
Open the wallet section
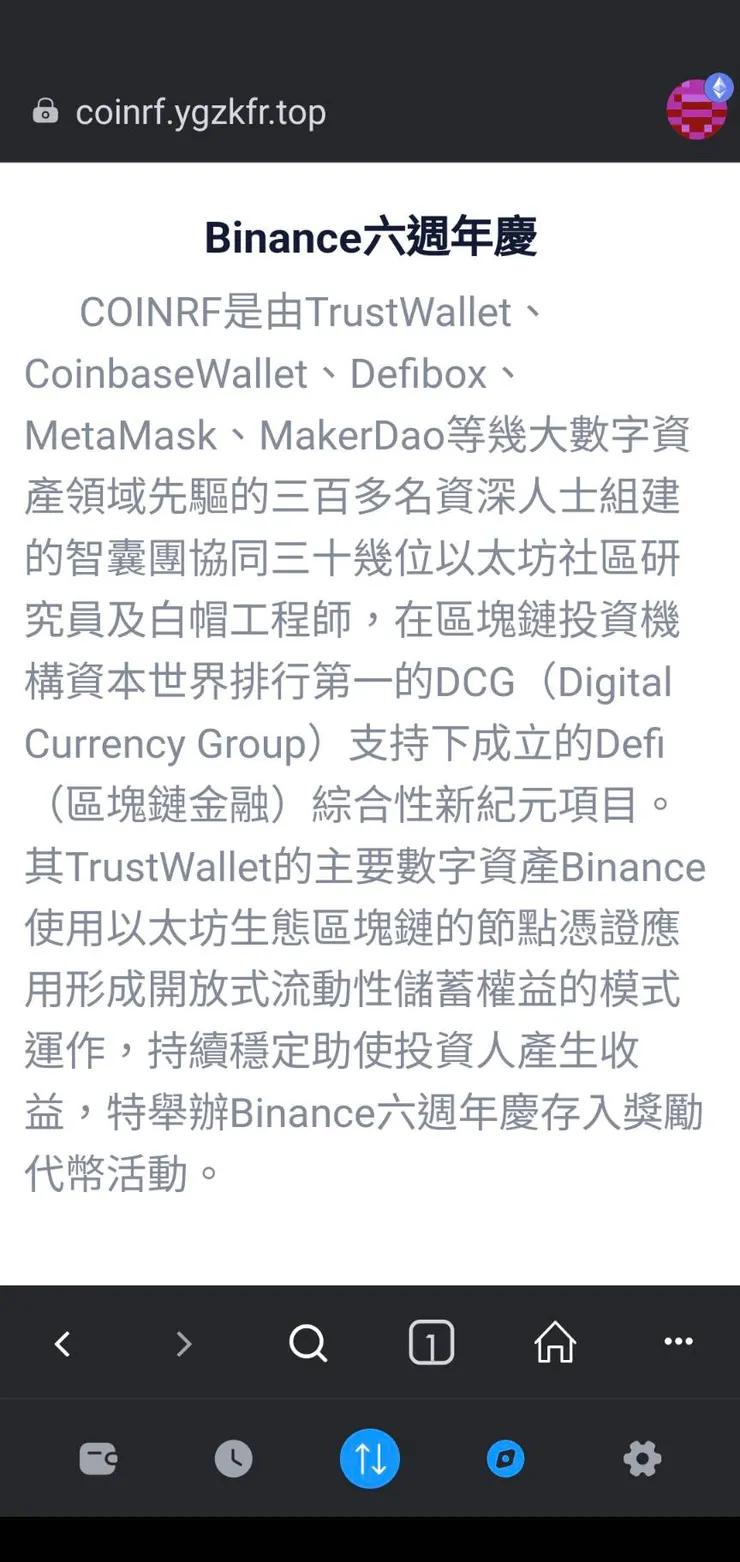pyautogui.click(x=97, y=1459)
